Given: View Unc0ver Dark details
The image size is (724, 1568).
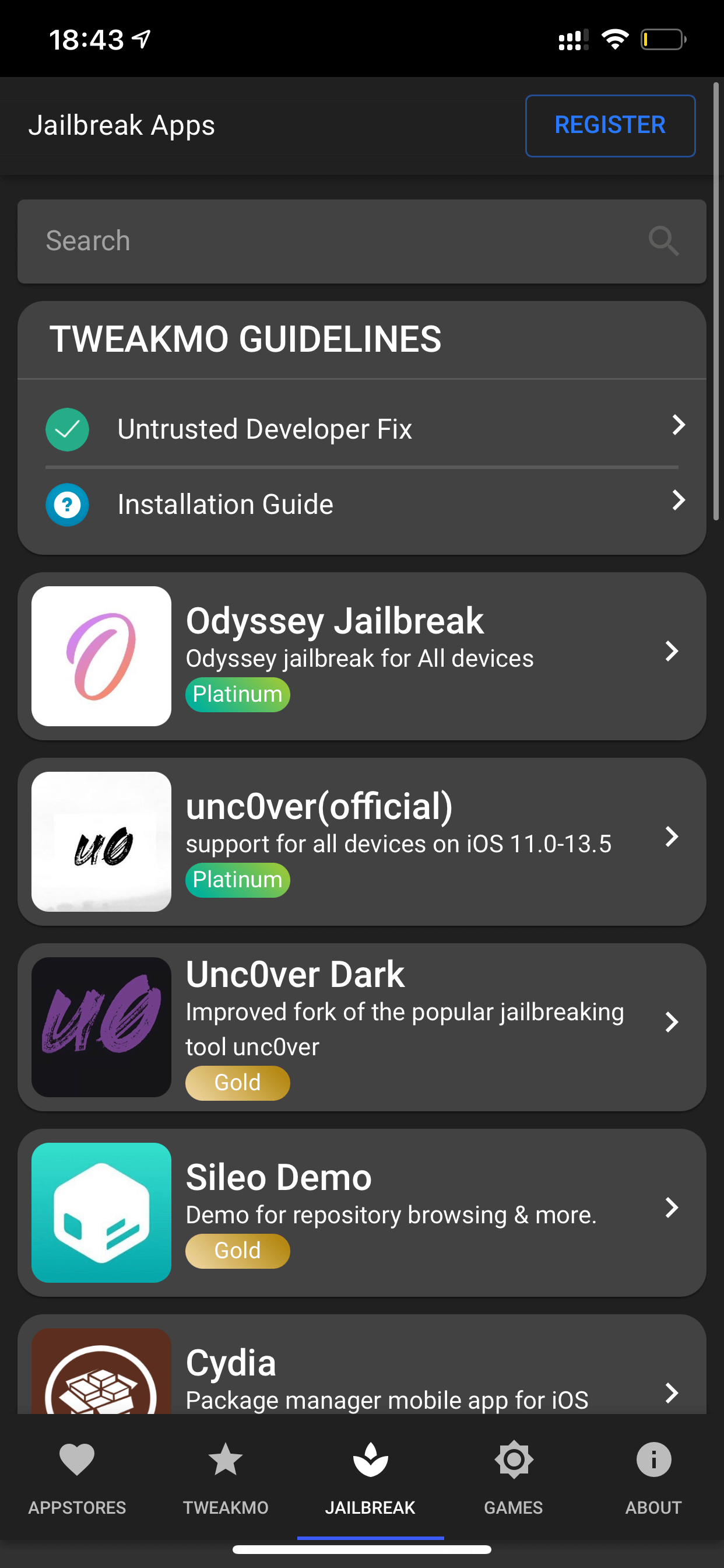Looking at the screenshot, I should click(x=361, y=1027).
